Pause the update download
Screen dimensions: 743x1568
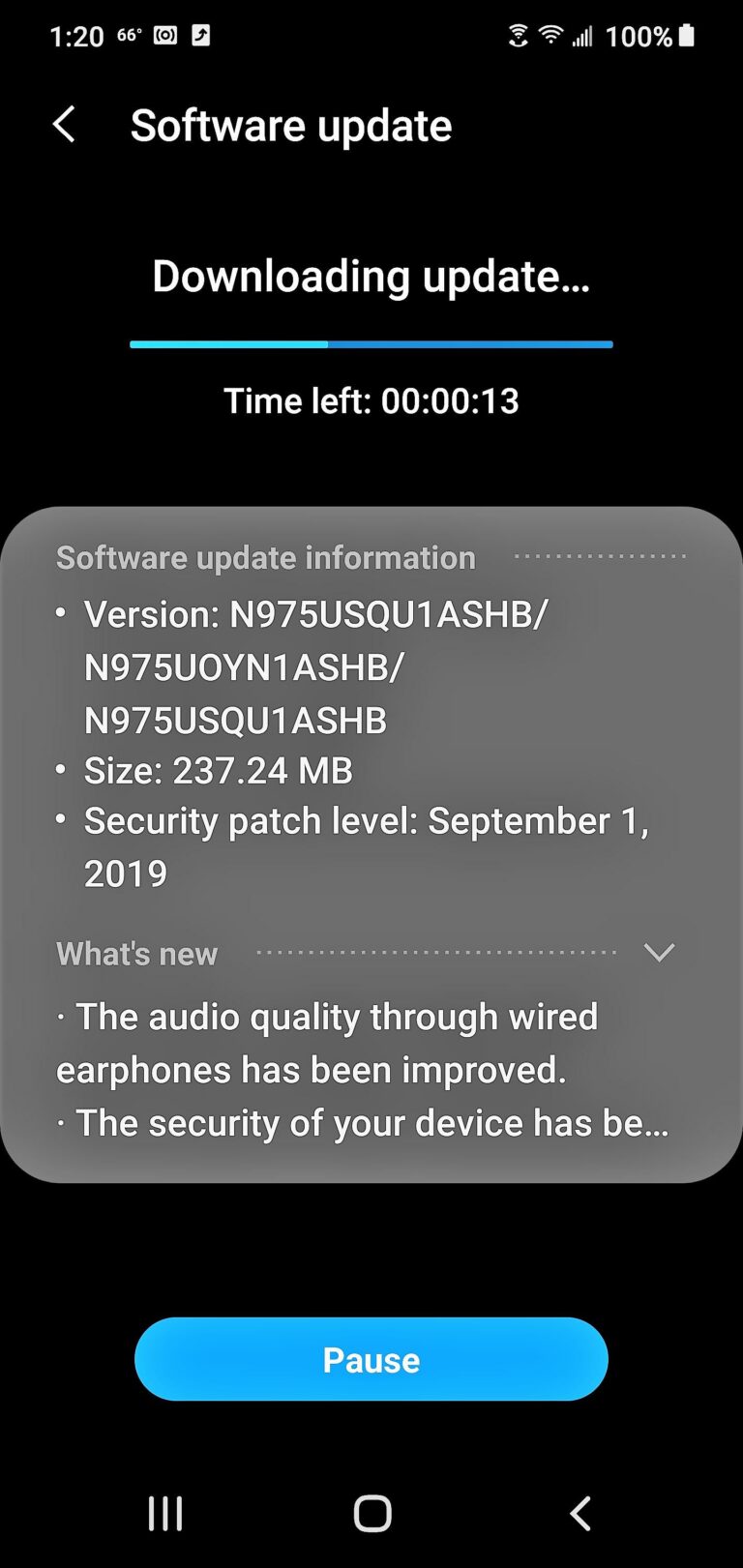371,1359
